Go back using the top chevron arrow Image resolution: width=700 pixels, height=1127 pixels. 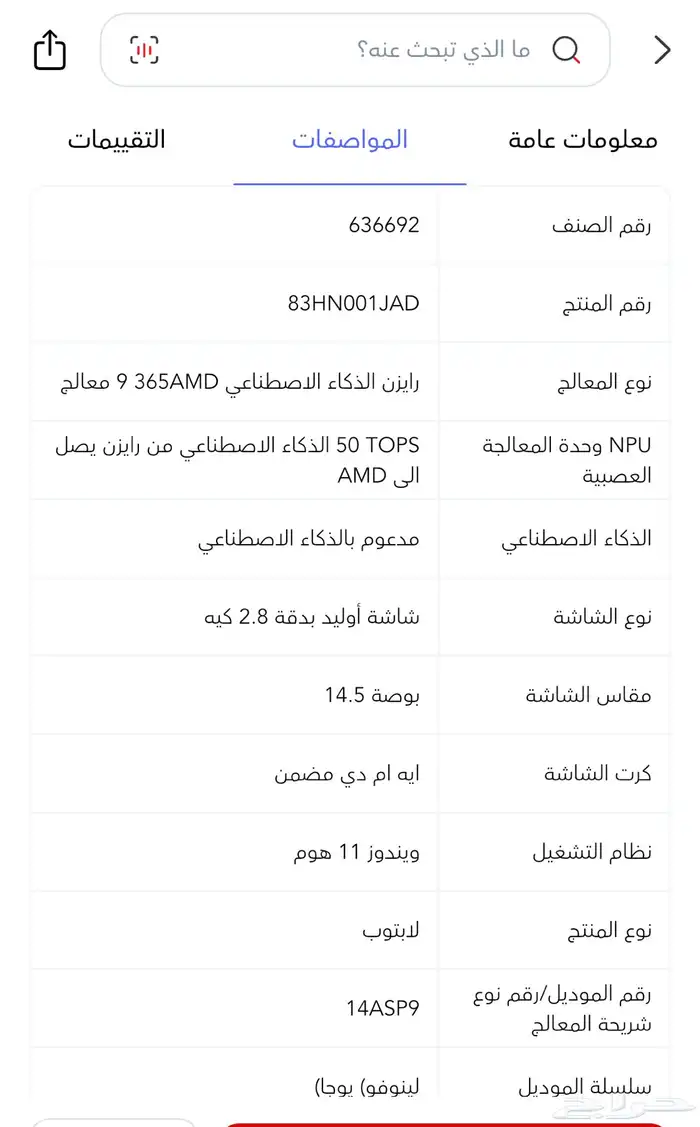[662, 50]
